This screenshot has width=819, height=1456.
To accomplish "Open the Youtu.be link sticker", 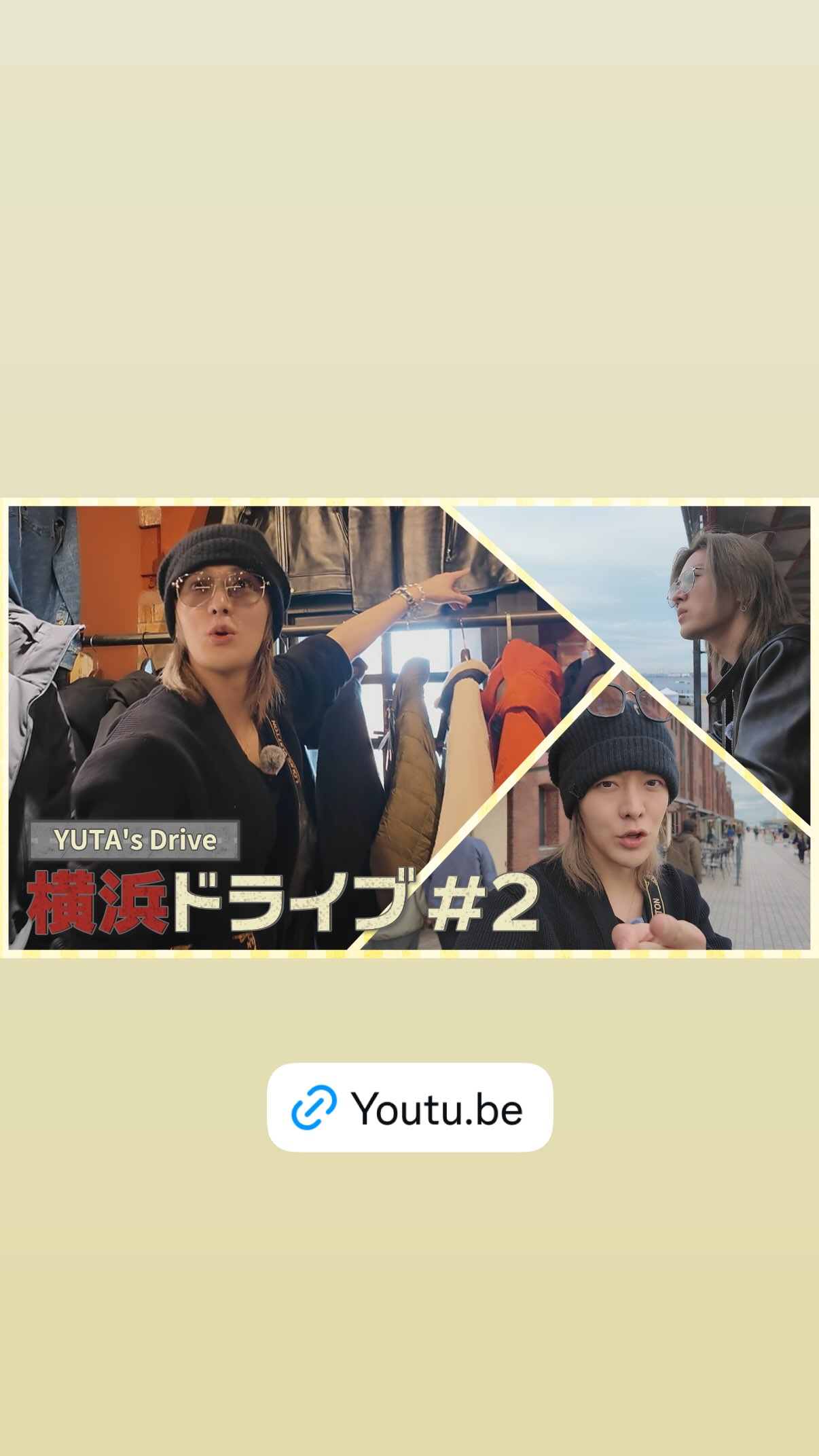I will [409, 1108].
